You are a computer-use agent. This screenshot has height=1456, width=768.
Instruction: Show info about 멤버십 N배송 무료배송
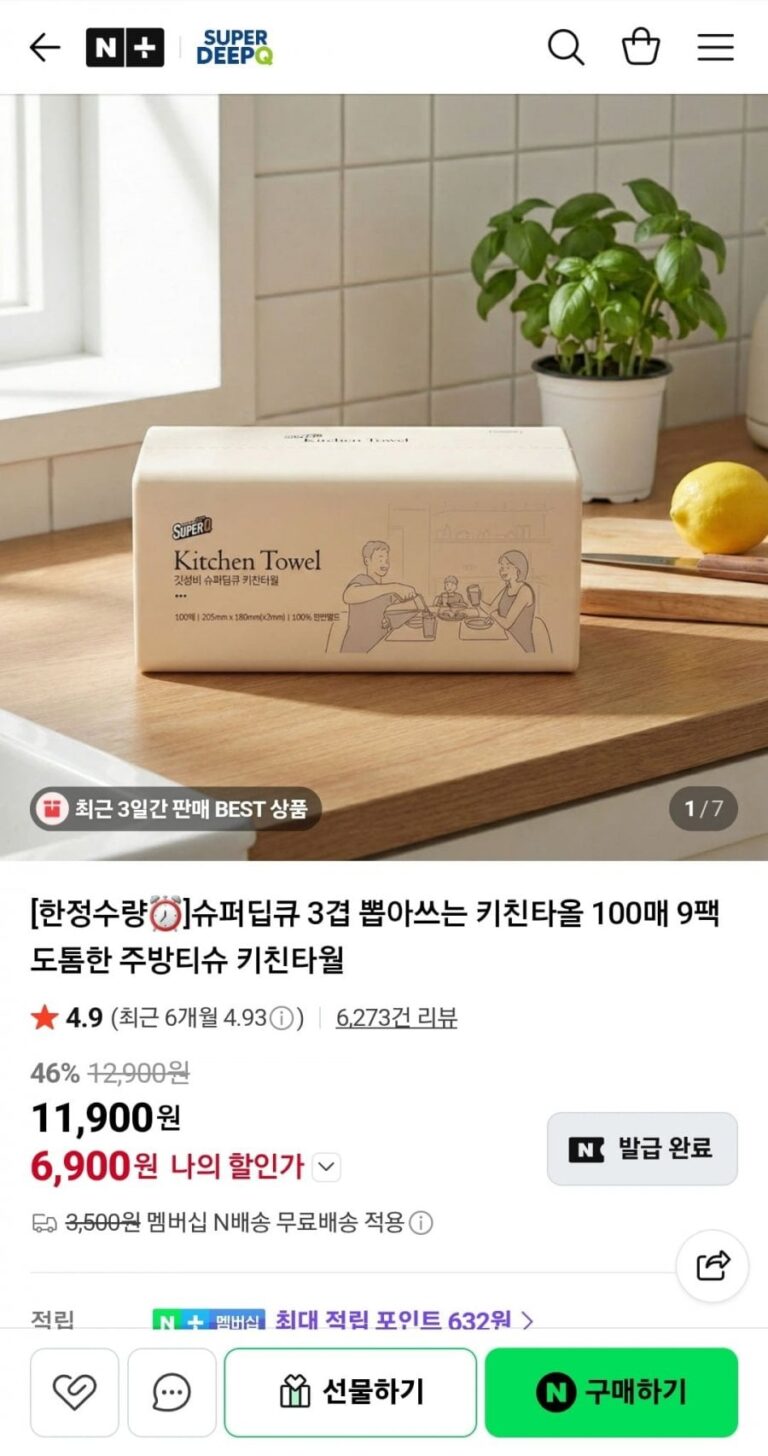click(422, 1222)
